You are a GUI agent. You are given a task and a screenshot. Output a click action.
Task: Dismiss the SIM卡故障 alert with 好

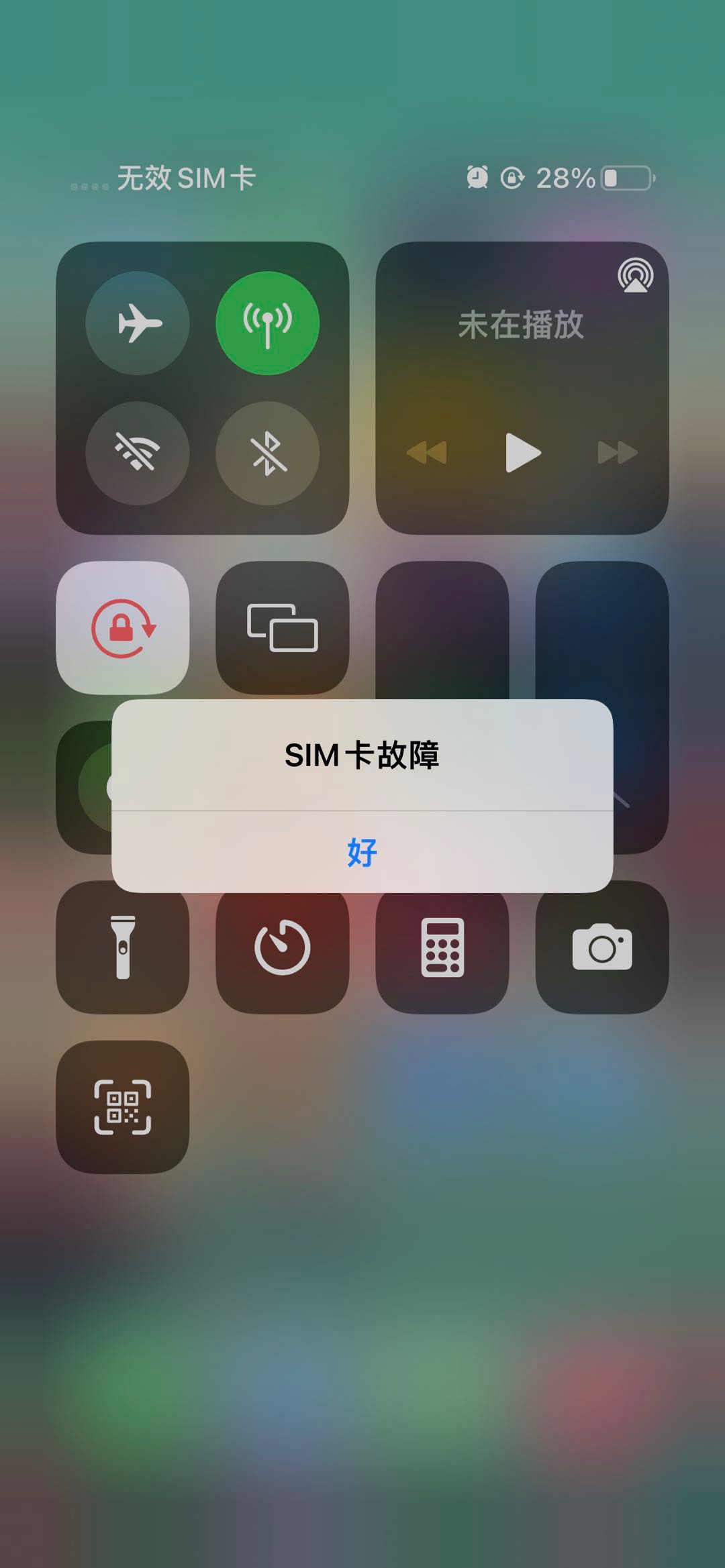point(362,852)
